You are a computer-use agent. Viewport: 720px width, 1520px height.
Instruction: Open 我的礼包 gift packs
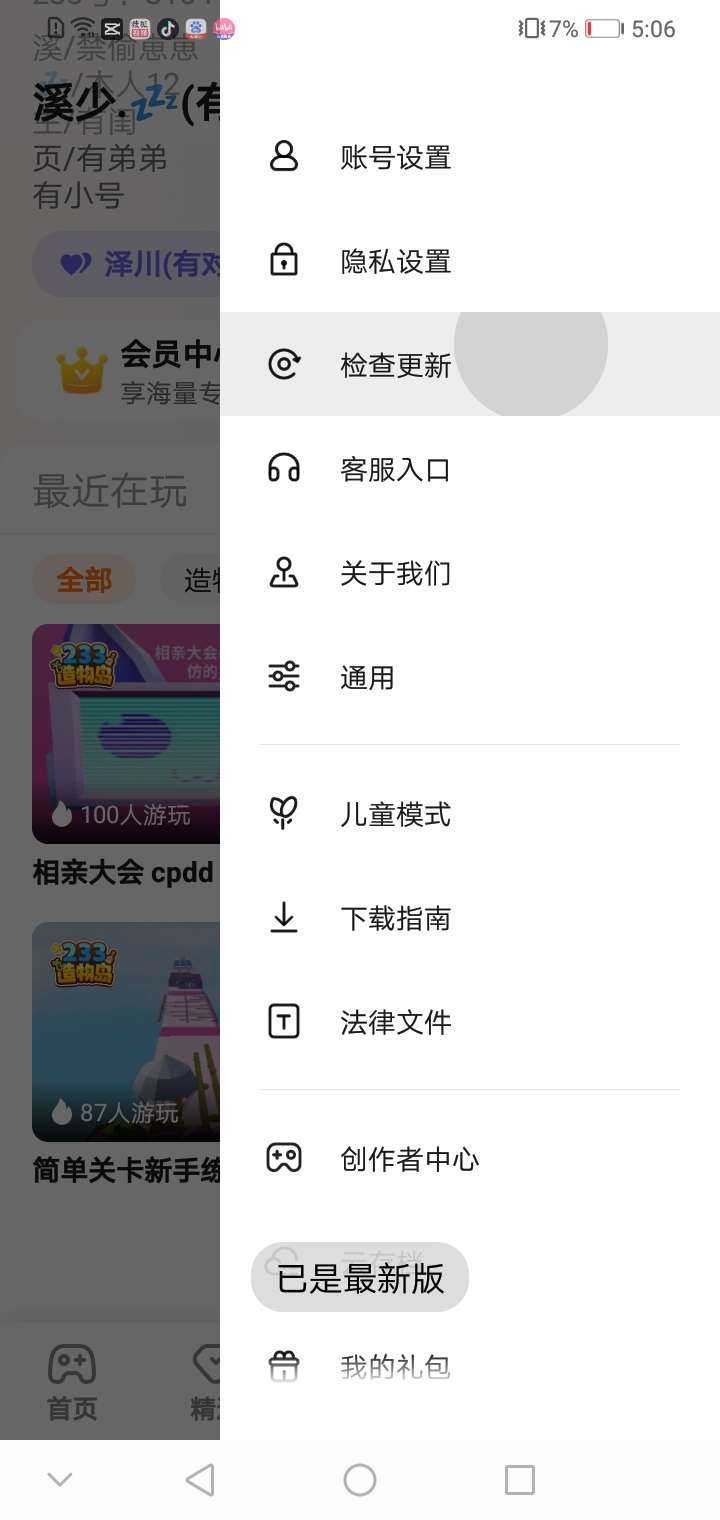pyautogui.click(x=396, y=1366)
